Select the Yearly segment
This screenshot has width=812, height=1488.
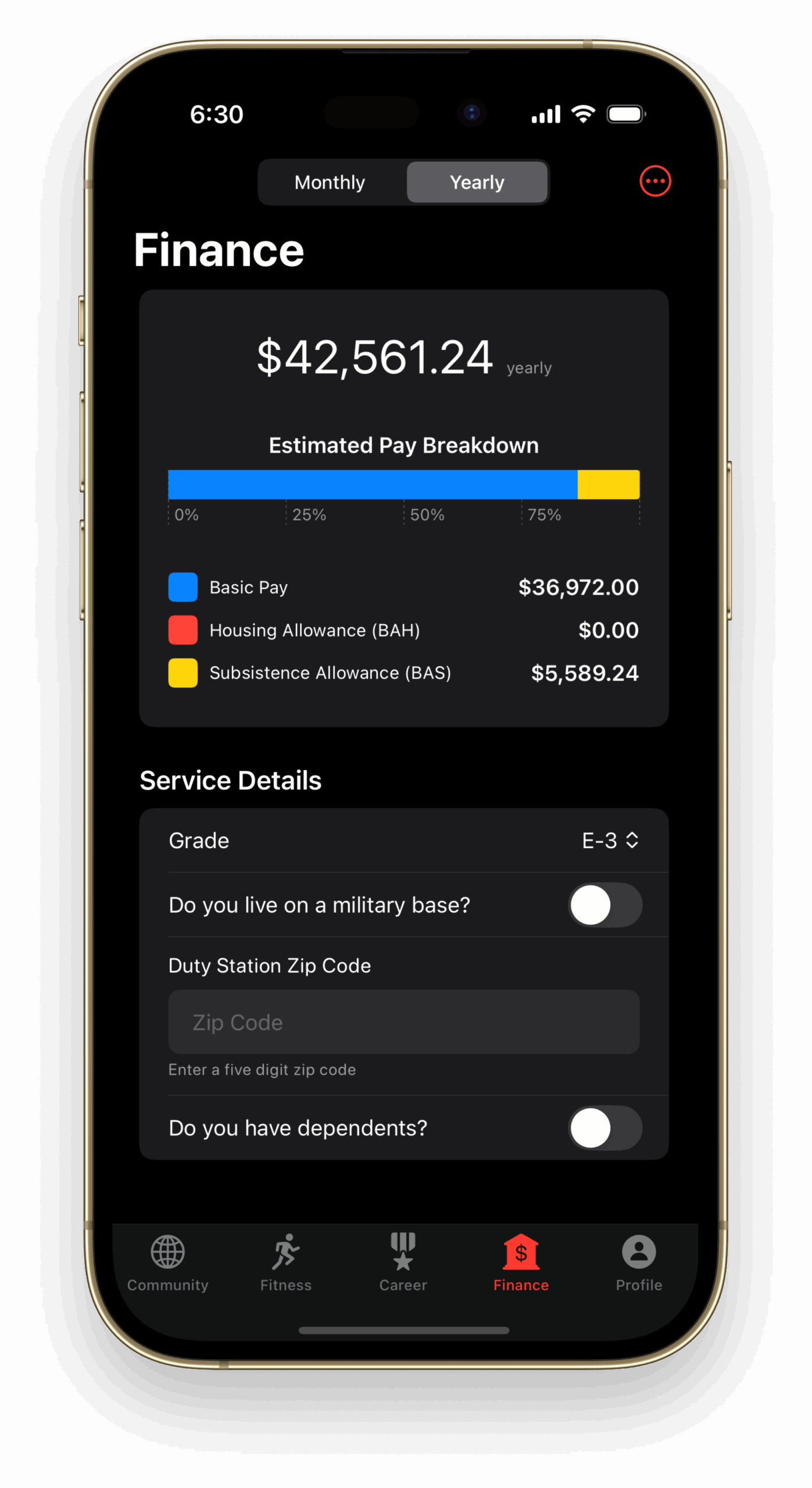tap(477, 183)
